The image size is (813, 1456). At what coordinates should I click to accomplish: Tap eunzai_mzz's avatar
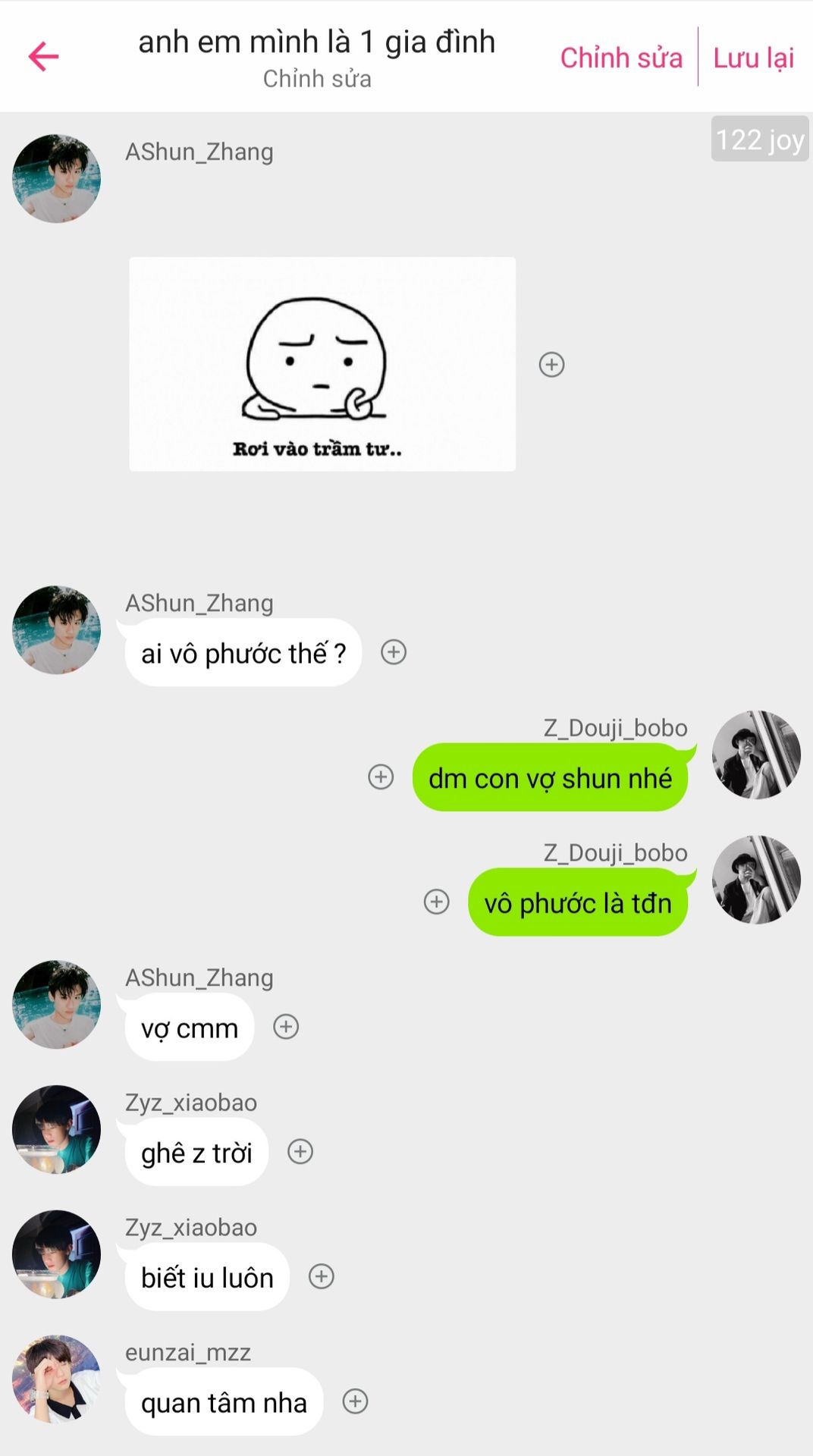56,1379
